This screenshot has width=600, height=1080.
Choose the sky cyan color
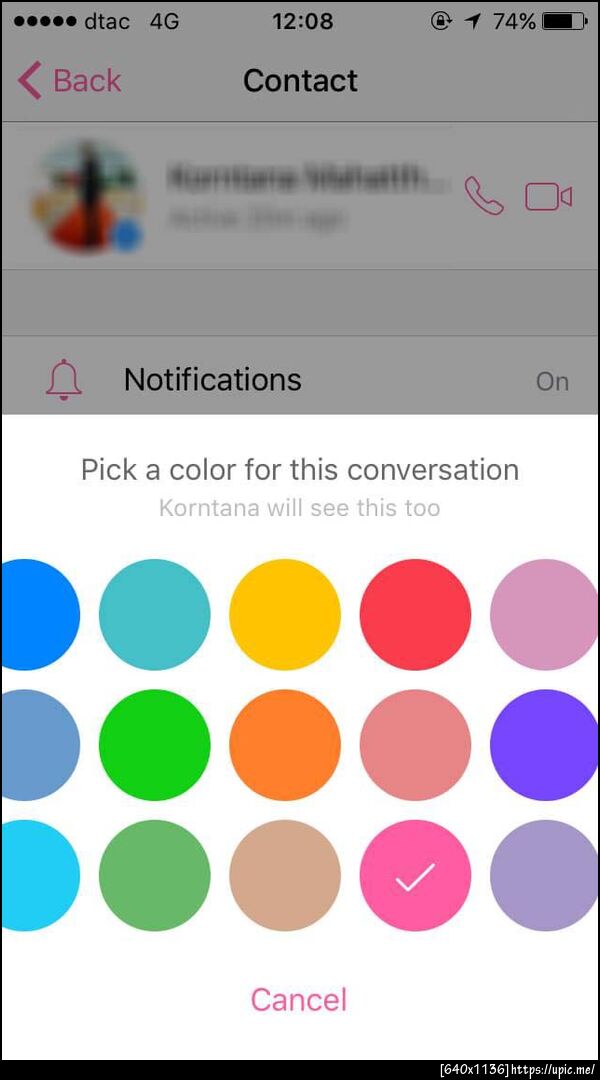coord(40,875)
